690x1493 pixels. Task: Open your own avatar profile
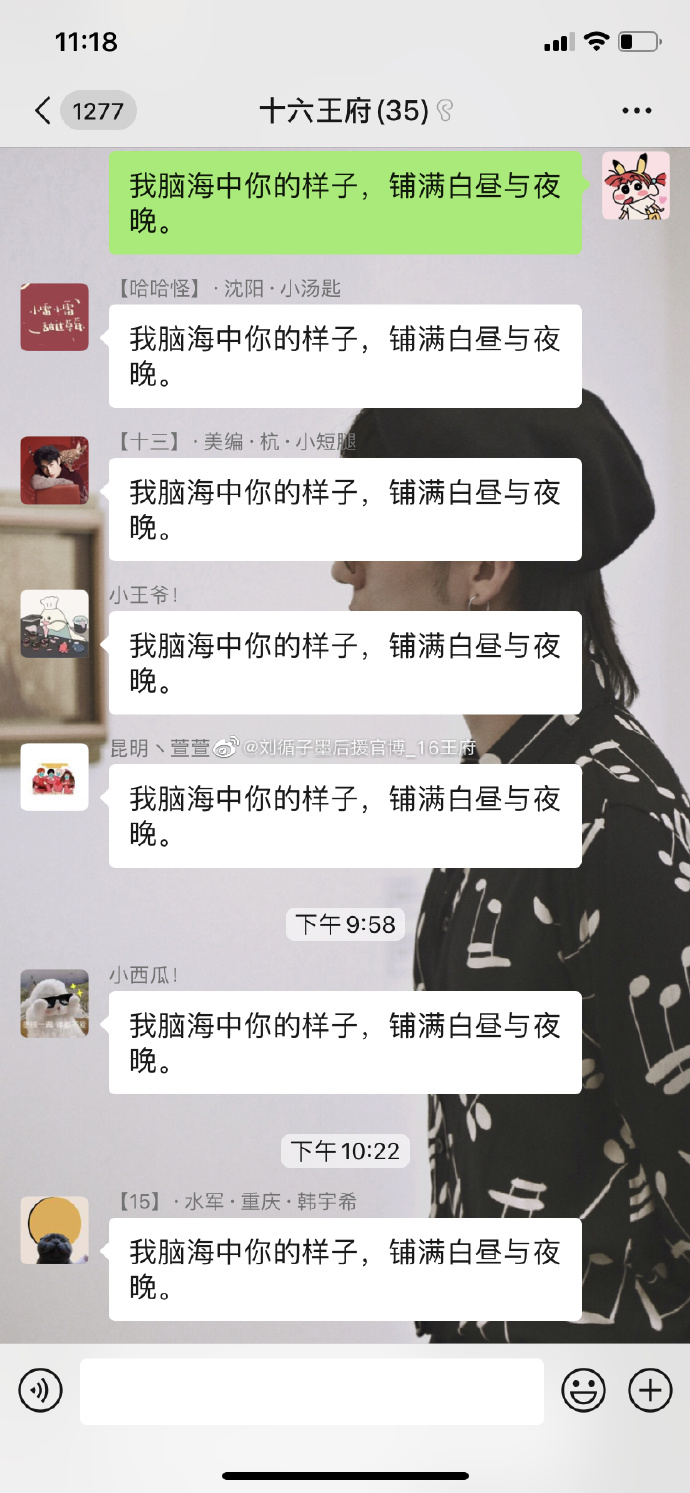pos(635,186)
